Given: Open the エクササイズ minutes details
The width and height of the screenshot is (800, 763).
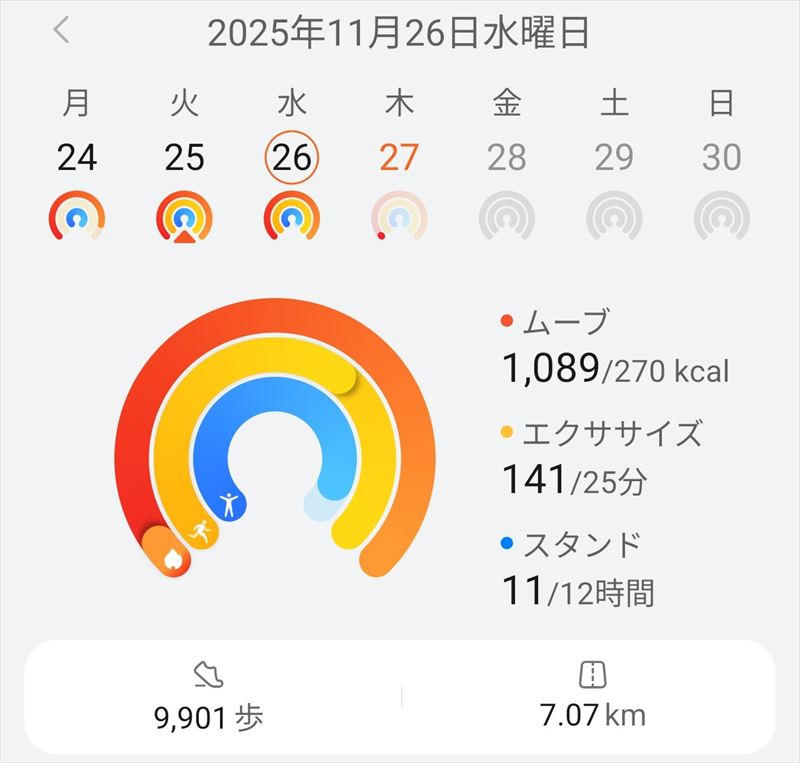Looking at the screenshot, I should (x=600, y=459).
